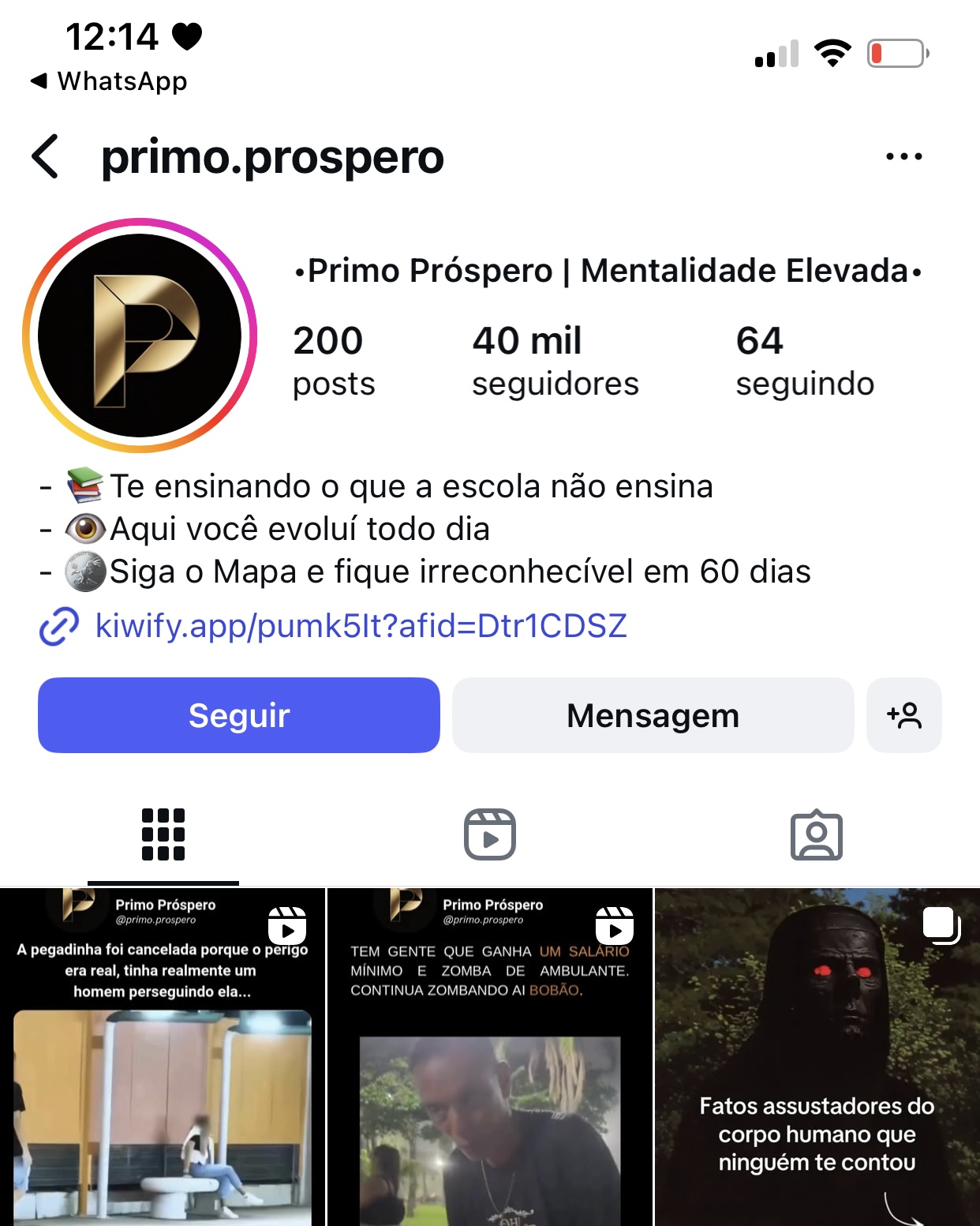Show suggested accounts with add-person icon
The height and width of the screenshot is (1226, 980).
point(903,715)
